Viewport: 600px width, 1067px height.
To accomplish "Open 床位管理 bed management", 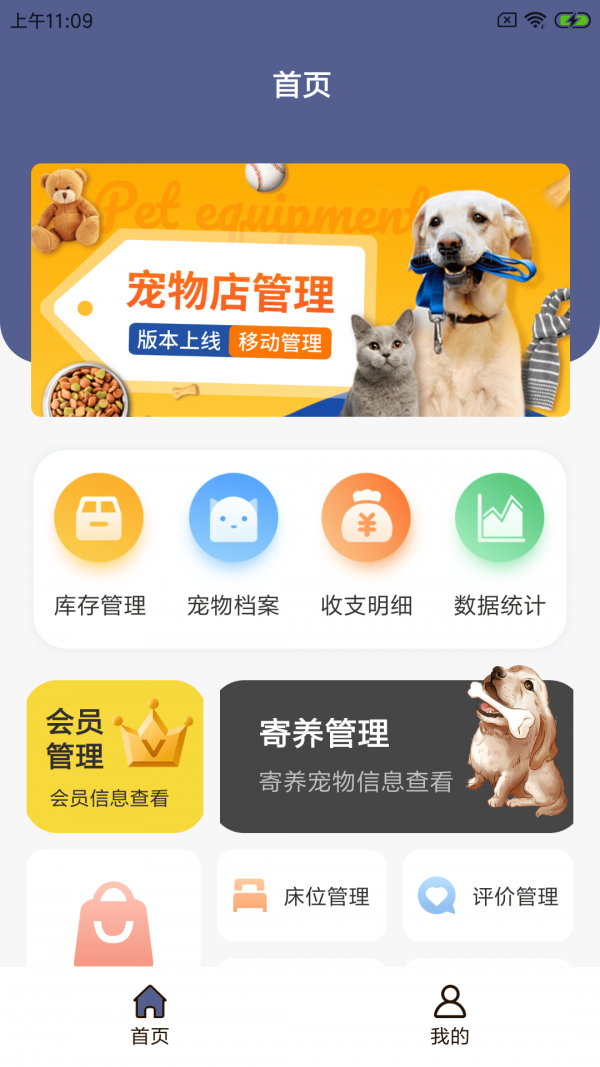I will [x=302, y=896].
